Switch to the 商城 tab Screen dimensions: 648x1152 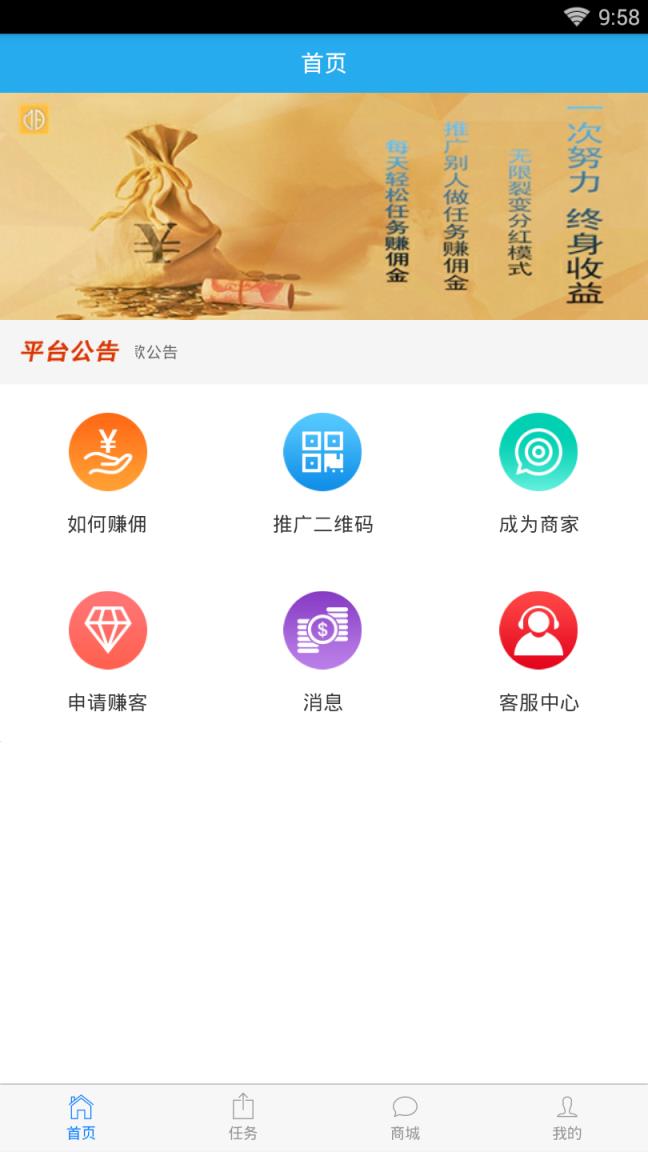point(405,1117)
